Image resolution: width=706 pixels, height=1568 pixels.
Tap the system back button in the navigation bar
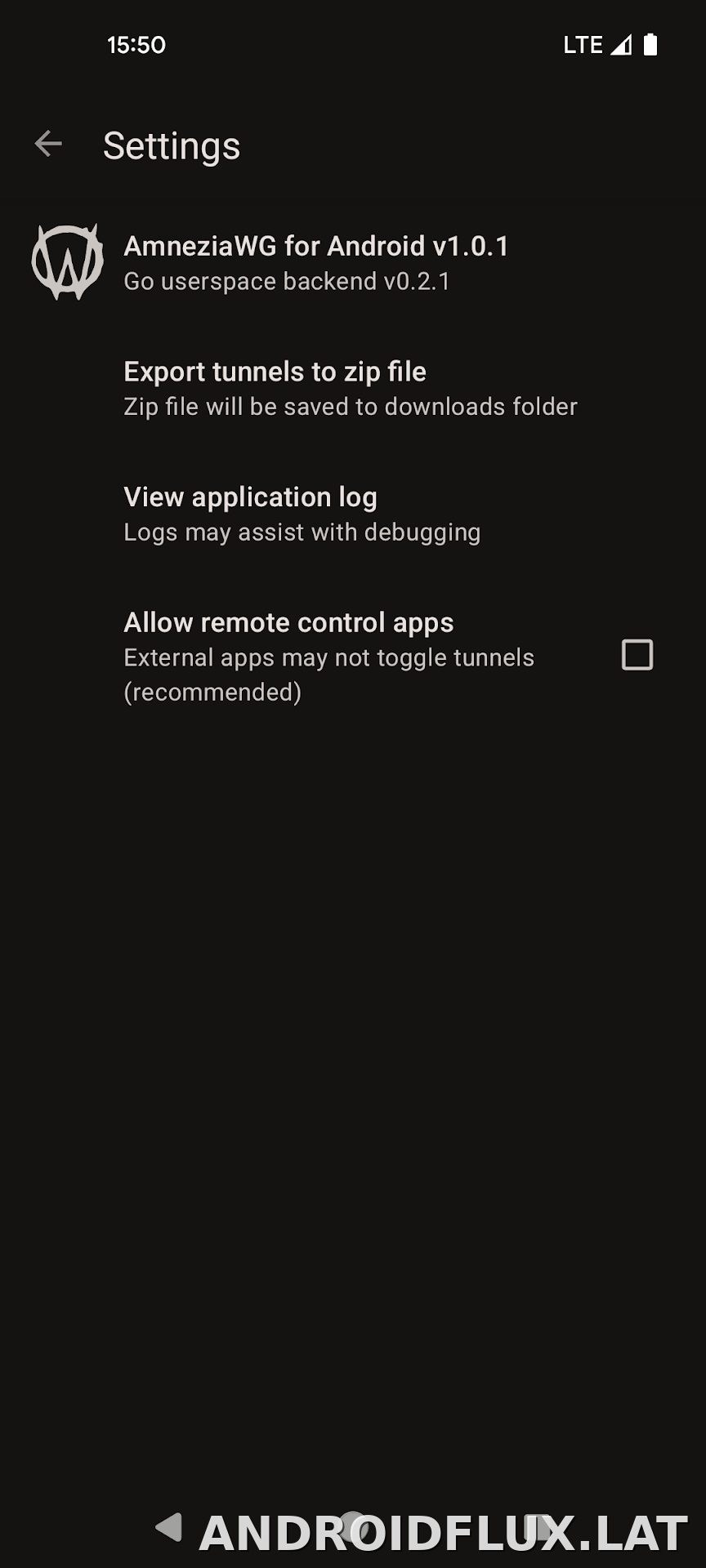169,1526
